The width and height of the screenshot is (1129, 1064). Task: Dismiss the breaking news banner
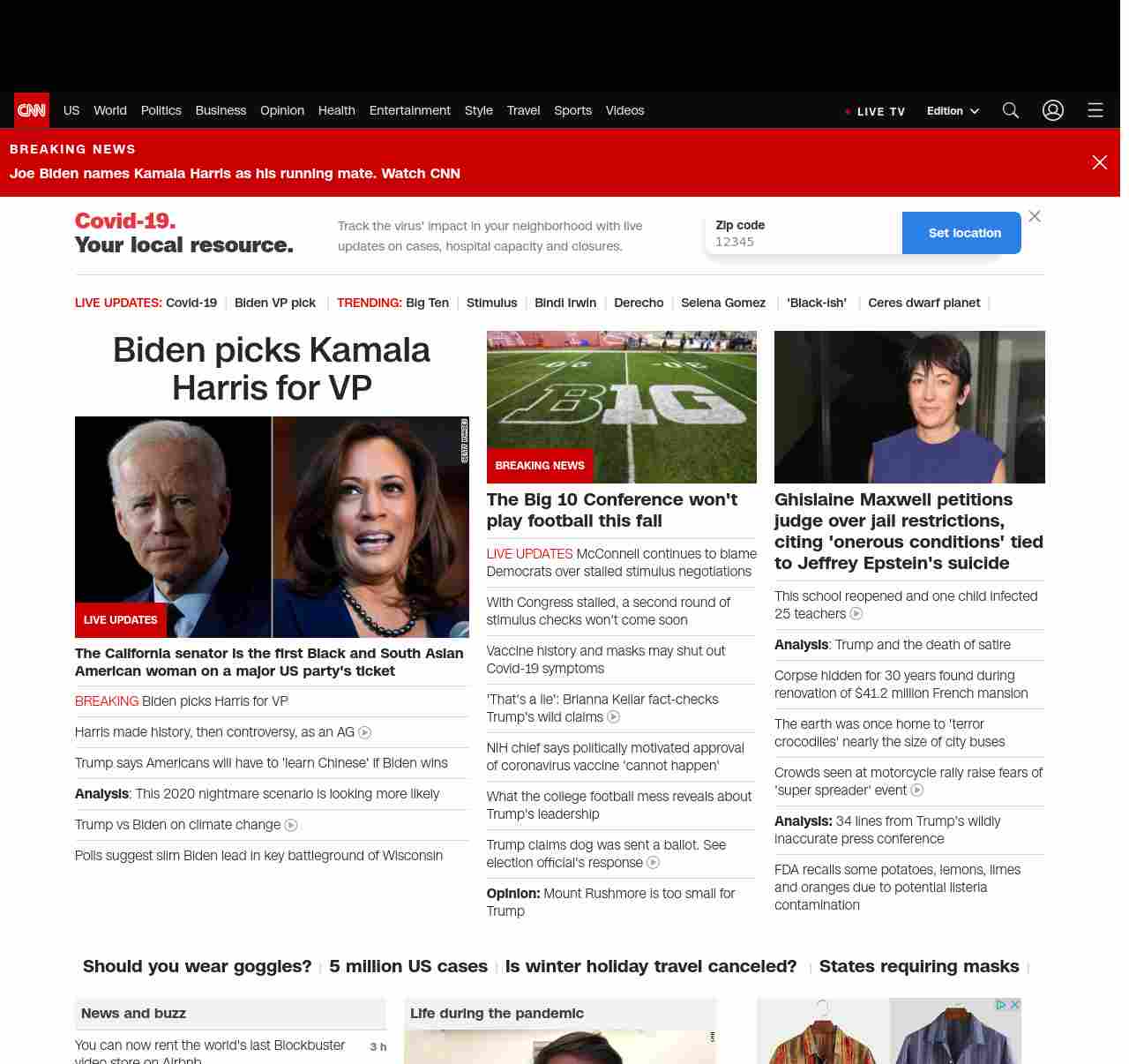1100,162
